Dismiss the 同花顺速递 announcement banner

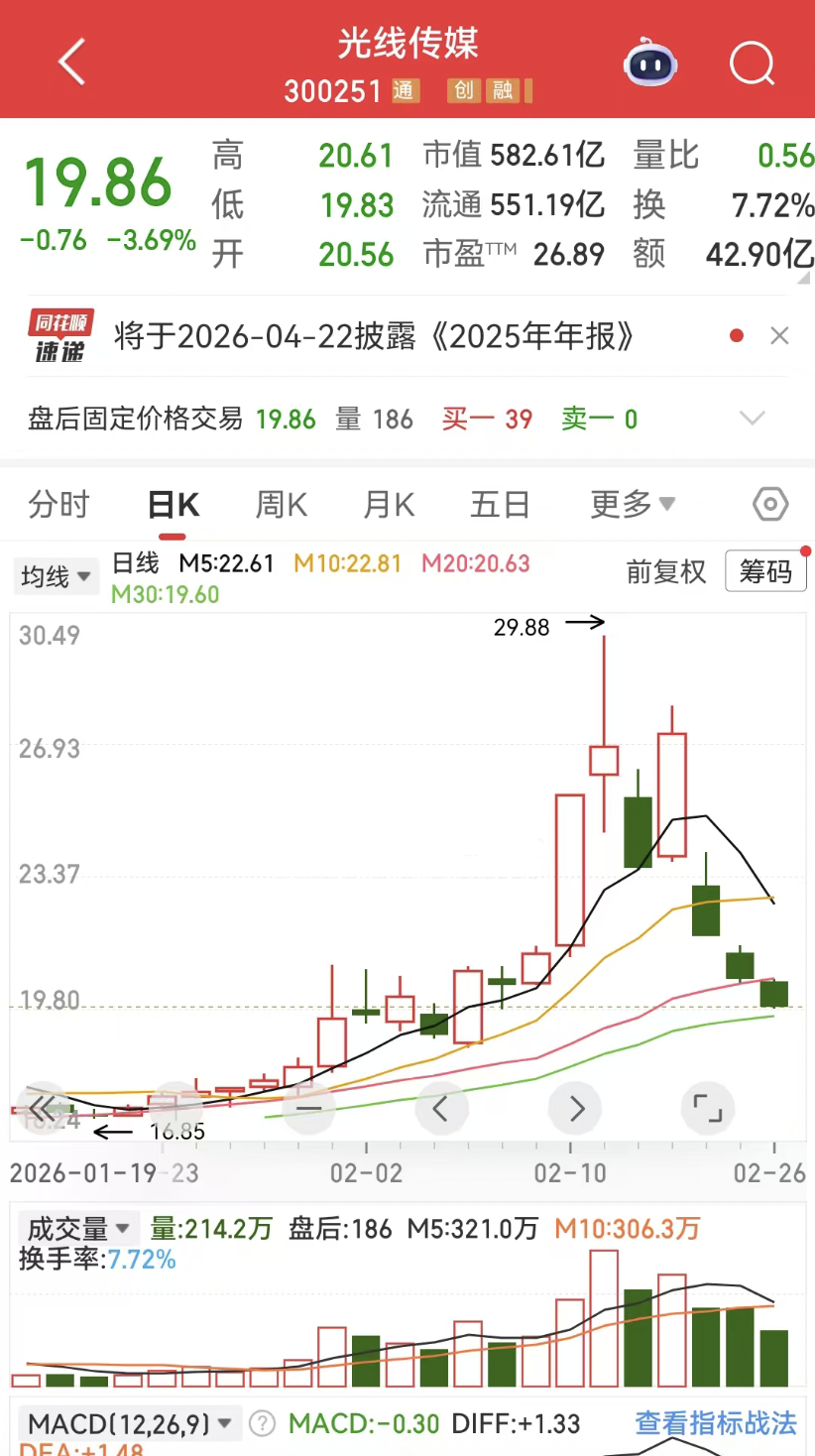(780, 336)
